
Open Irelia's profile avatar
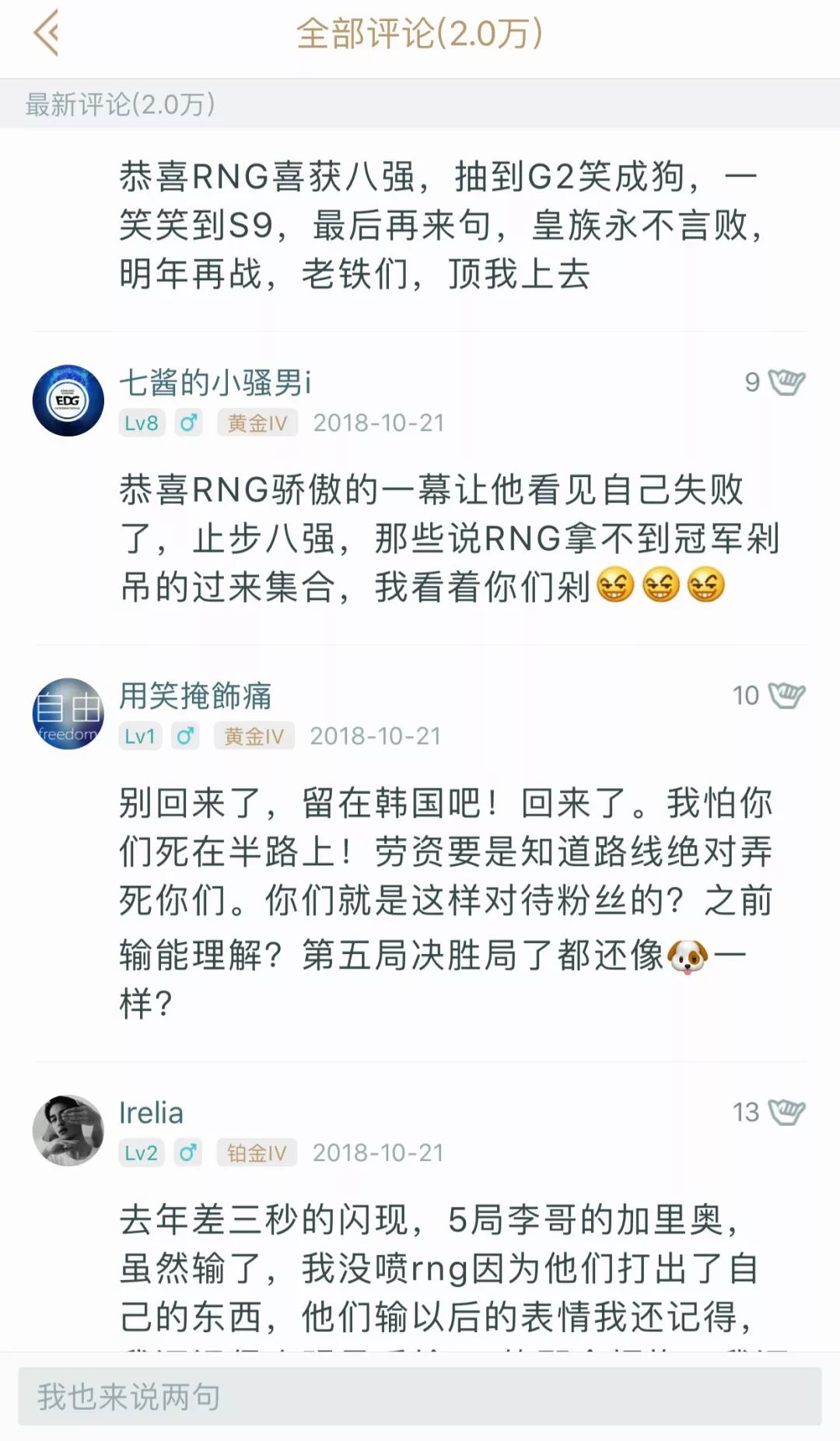coord(68,1131)
